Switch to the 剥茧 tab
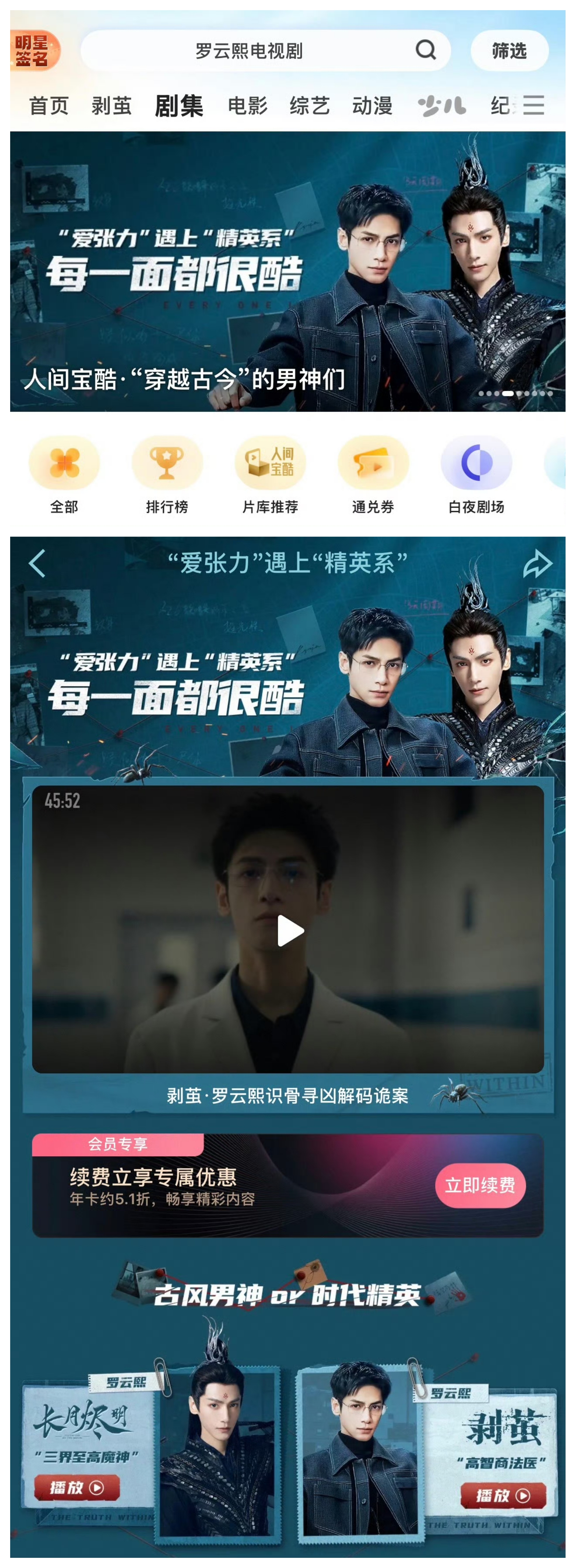 112,106
